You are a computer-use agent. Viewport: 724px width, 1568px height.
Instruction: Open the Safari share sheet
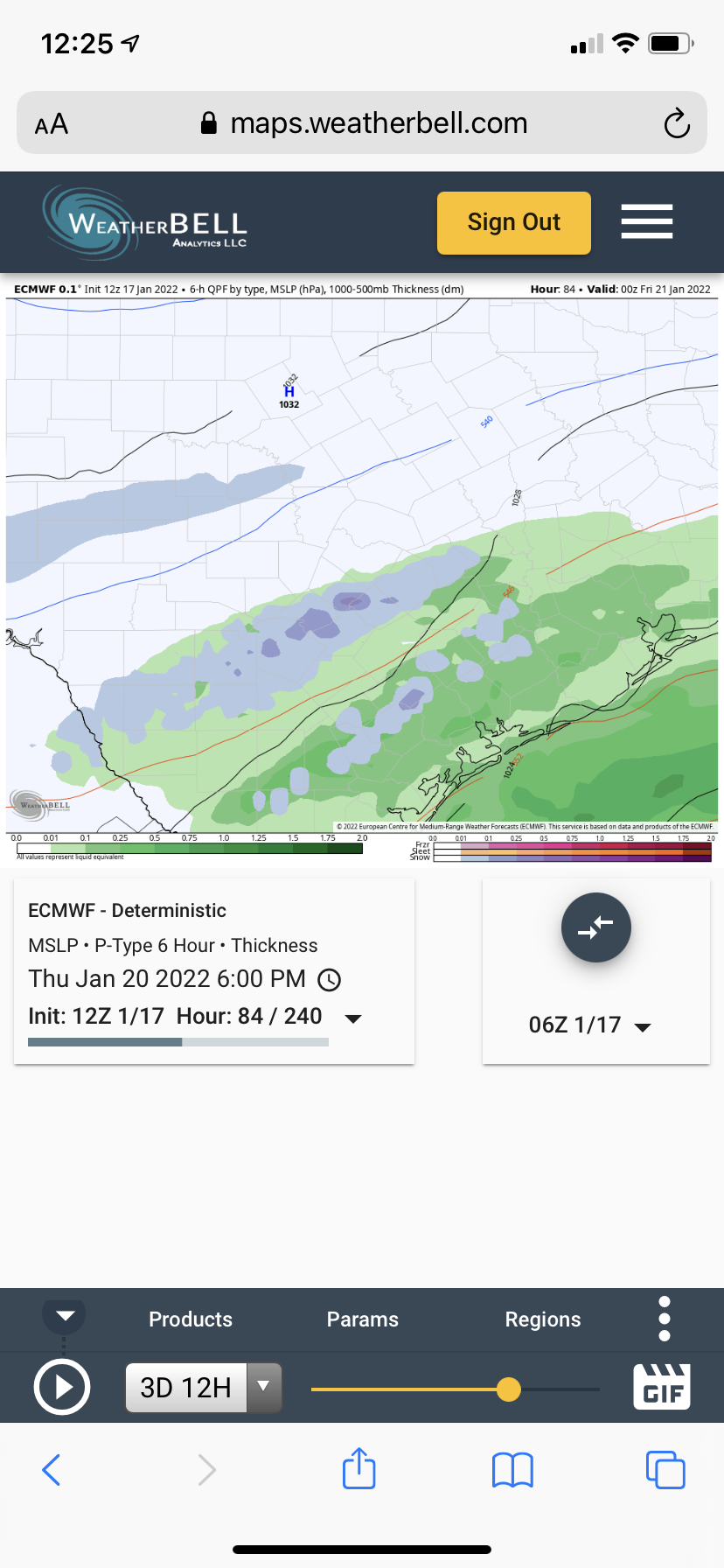[x=359, y=1469]
